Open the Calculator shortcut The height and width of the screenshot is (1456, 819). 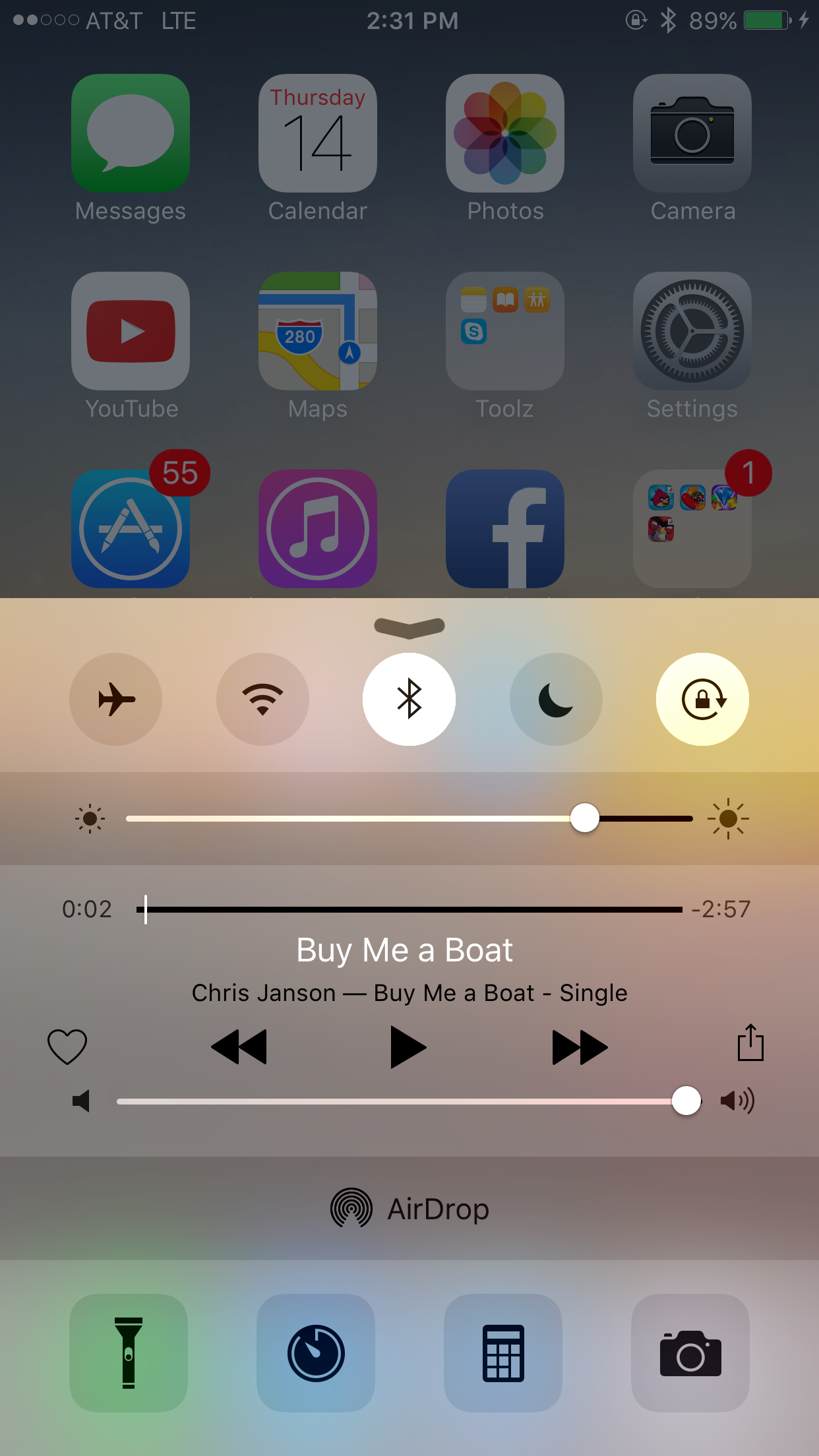pos(503,1352)
